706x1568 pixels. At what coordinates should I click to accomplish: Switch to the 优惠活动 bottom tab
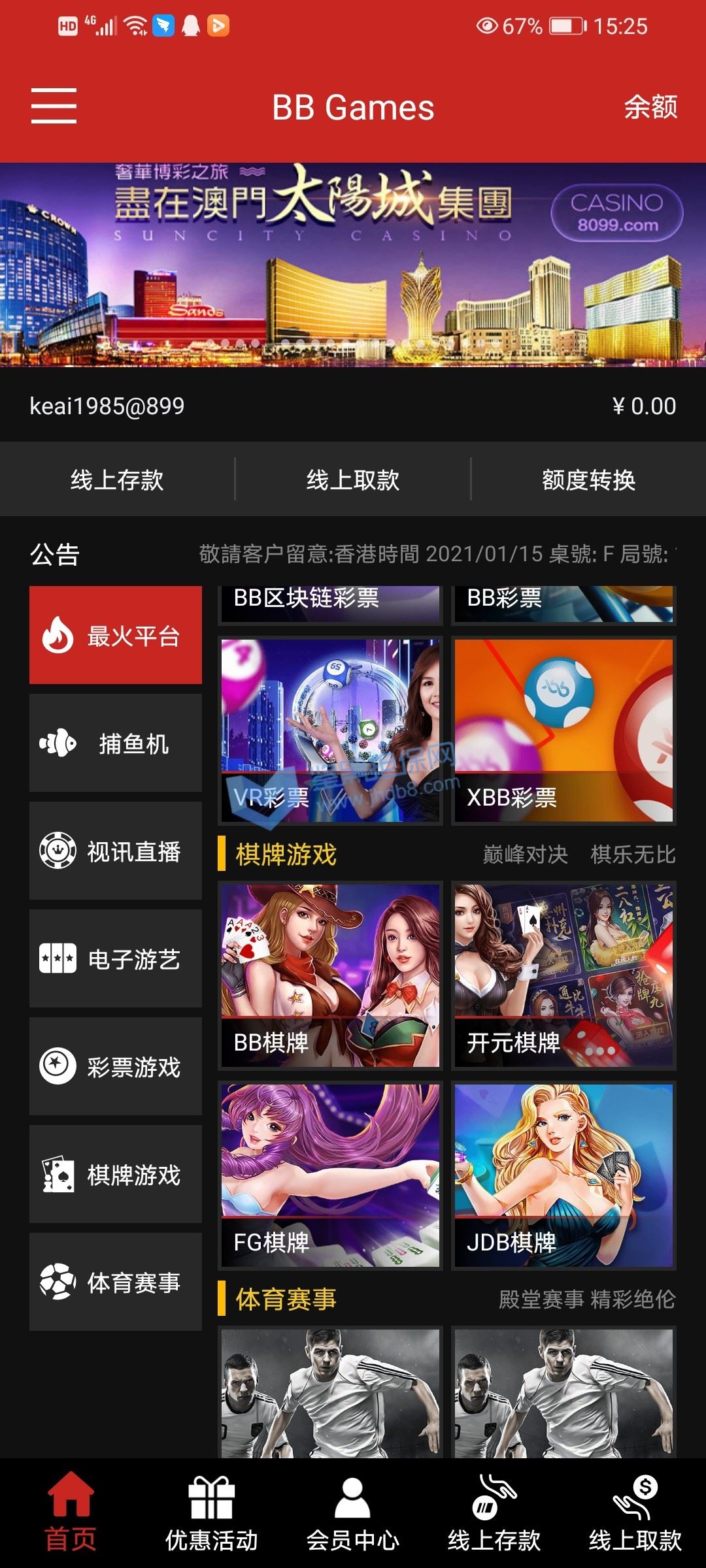tap(211, 1514)
